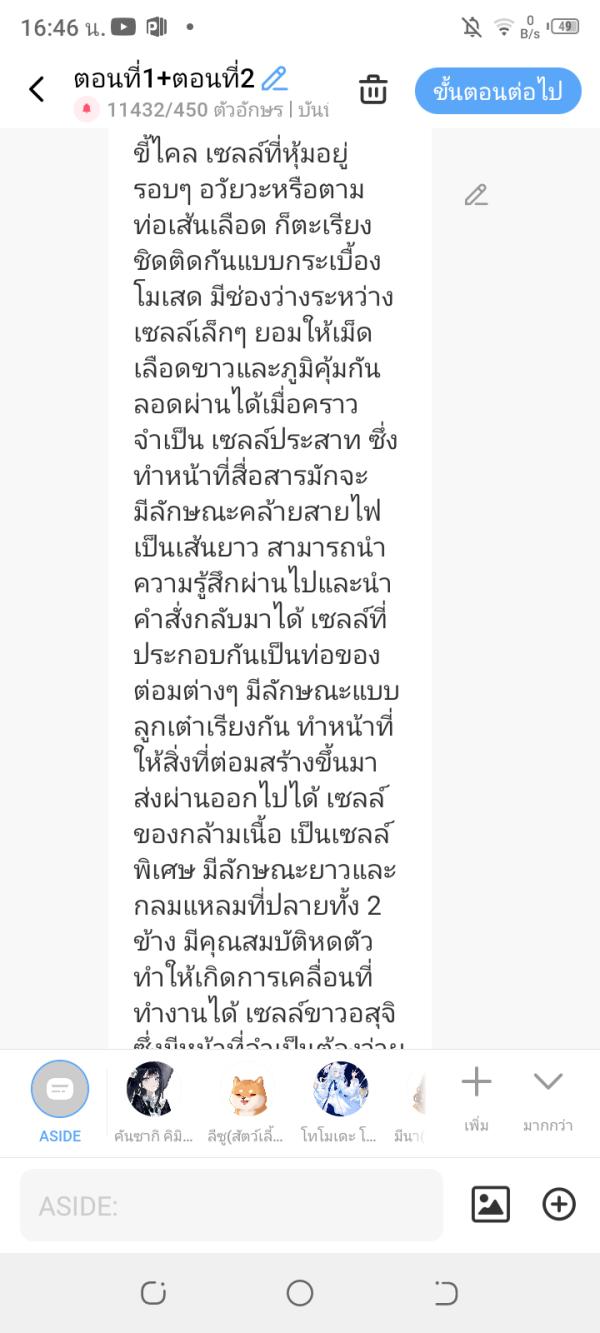600x1333 pixels.
Task: Open the circled plus menu
Action: (559, 1204)
